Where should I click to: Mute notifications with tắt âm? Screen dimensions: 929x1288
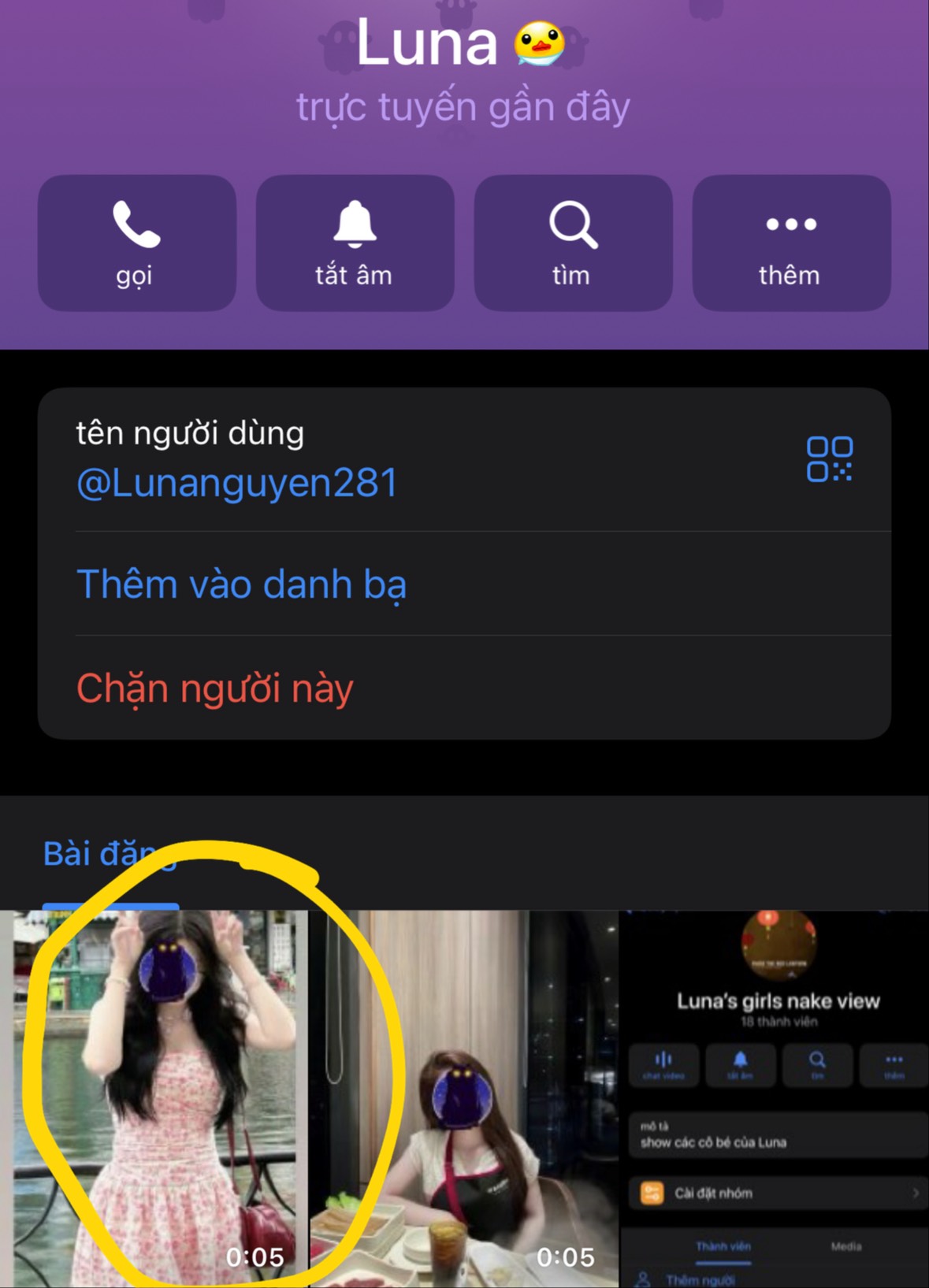(355, 243)
